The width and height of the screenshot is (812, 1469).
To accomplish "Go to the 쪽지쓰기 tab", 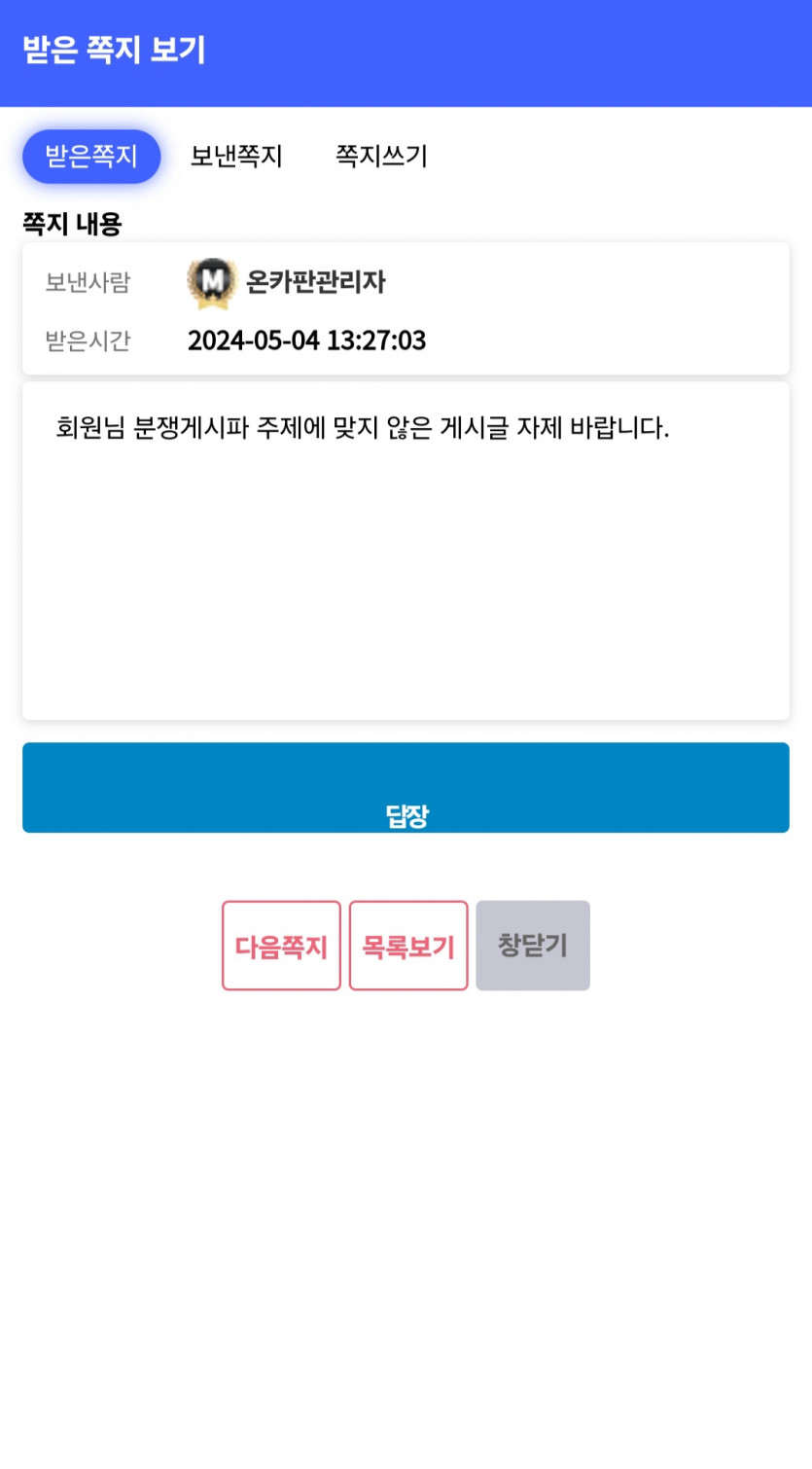I will click(x=381, y=157).
